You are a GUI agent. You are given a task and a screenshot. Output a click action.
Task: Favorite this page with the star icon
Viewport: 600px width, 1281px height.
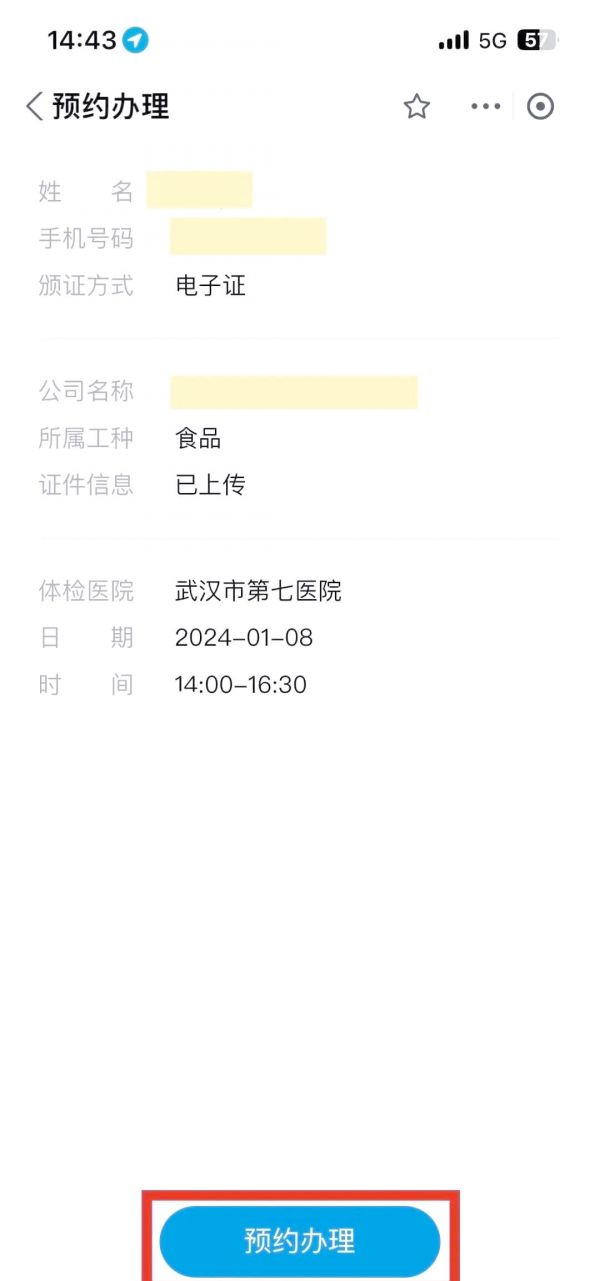click(x=417, y=107)
